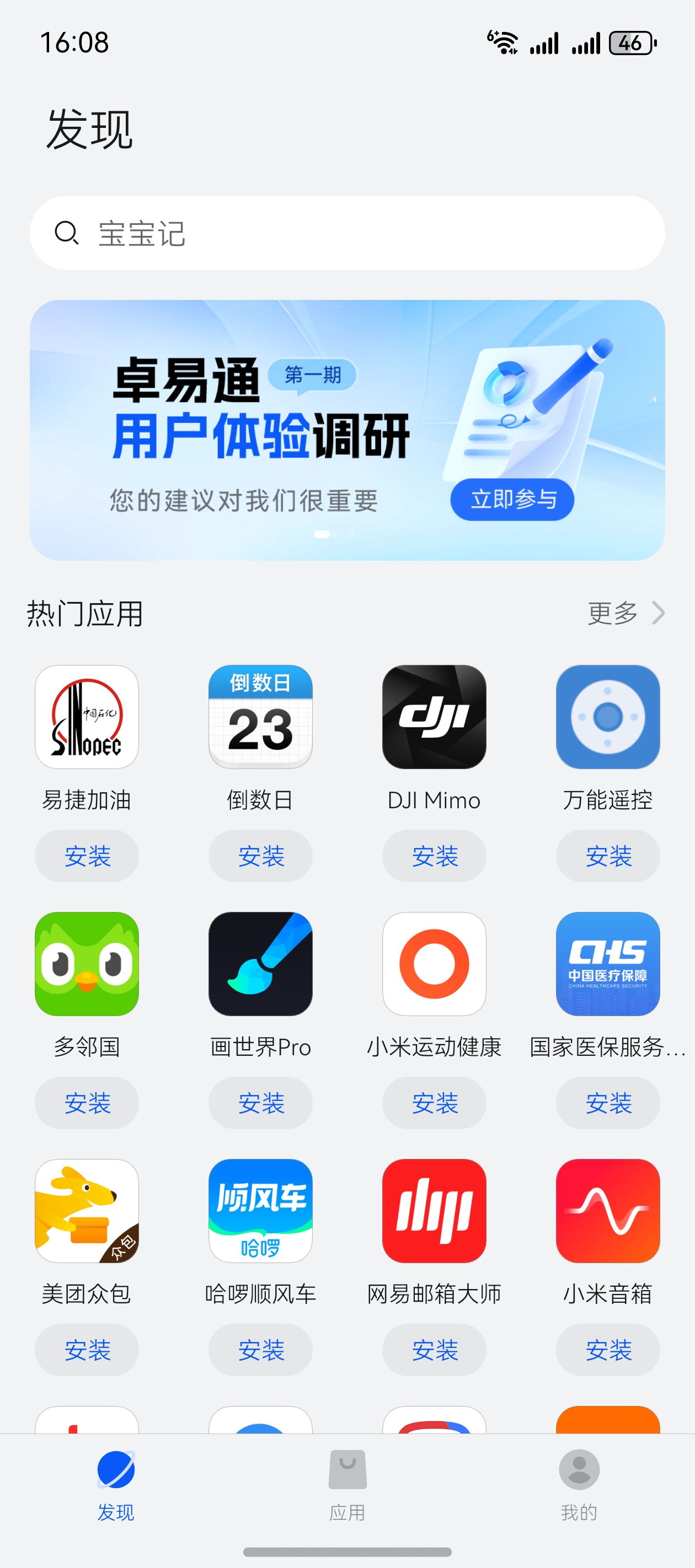
Task: Open the 哈啰顺风车 app icon
Action: (x=260, y=1211)
